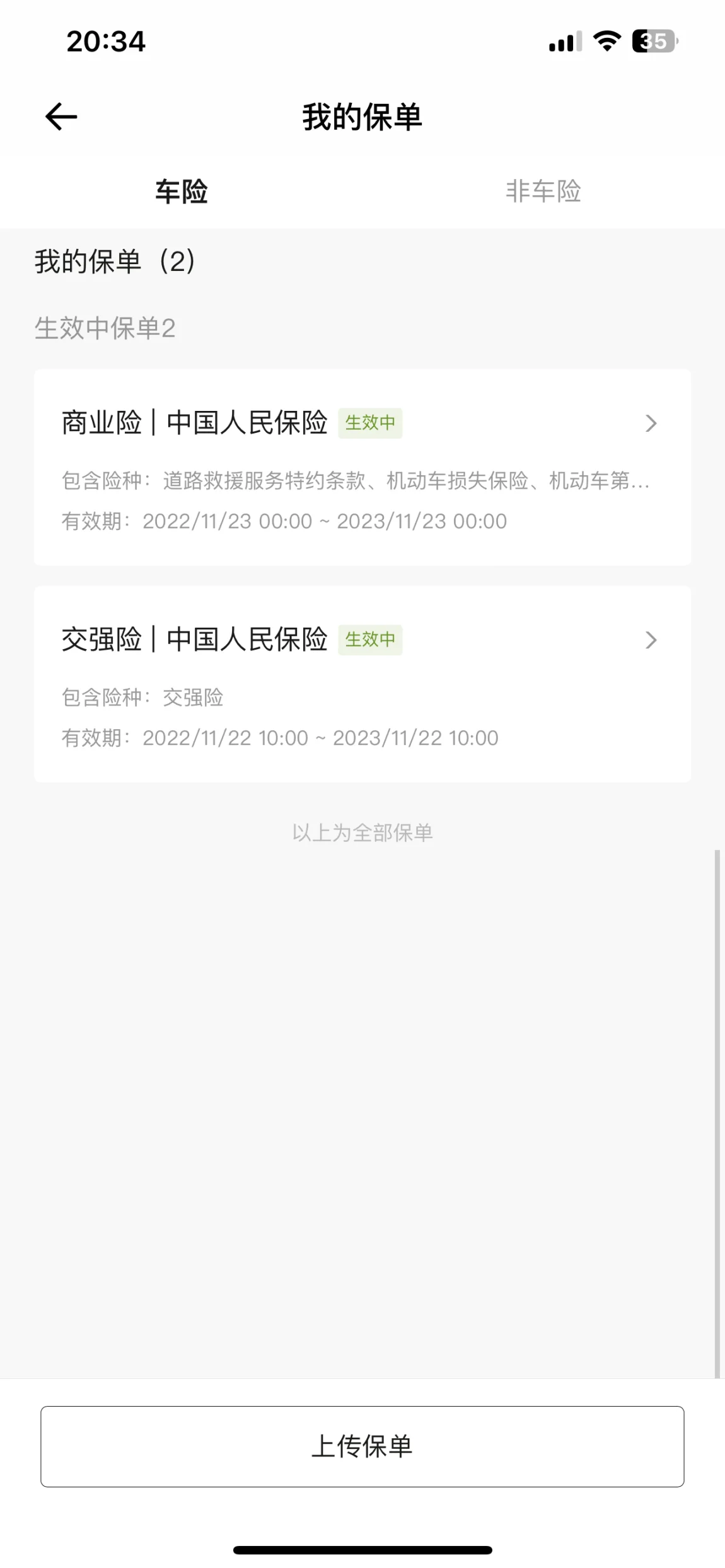Switch to the 非车险 tab
The width and height of the screenshot is (725, 1568).
tap(543, 191)
